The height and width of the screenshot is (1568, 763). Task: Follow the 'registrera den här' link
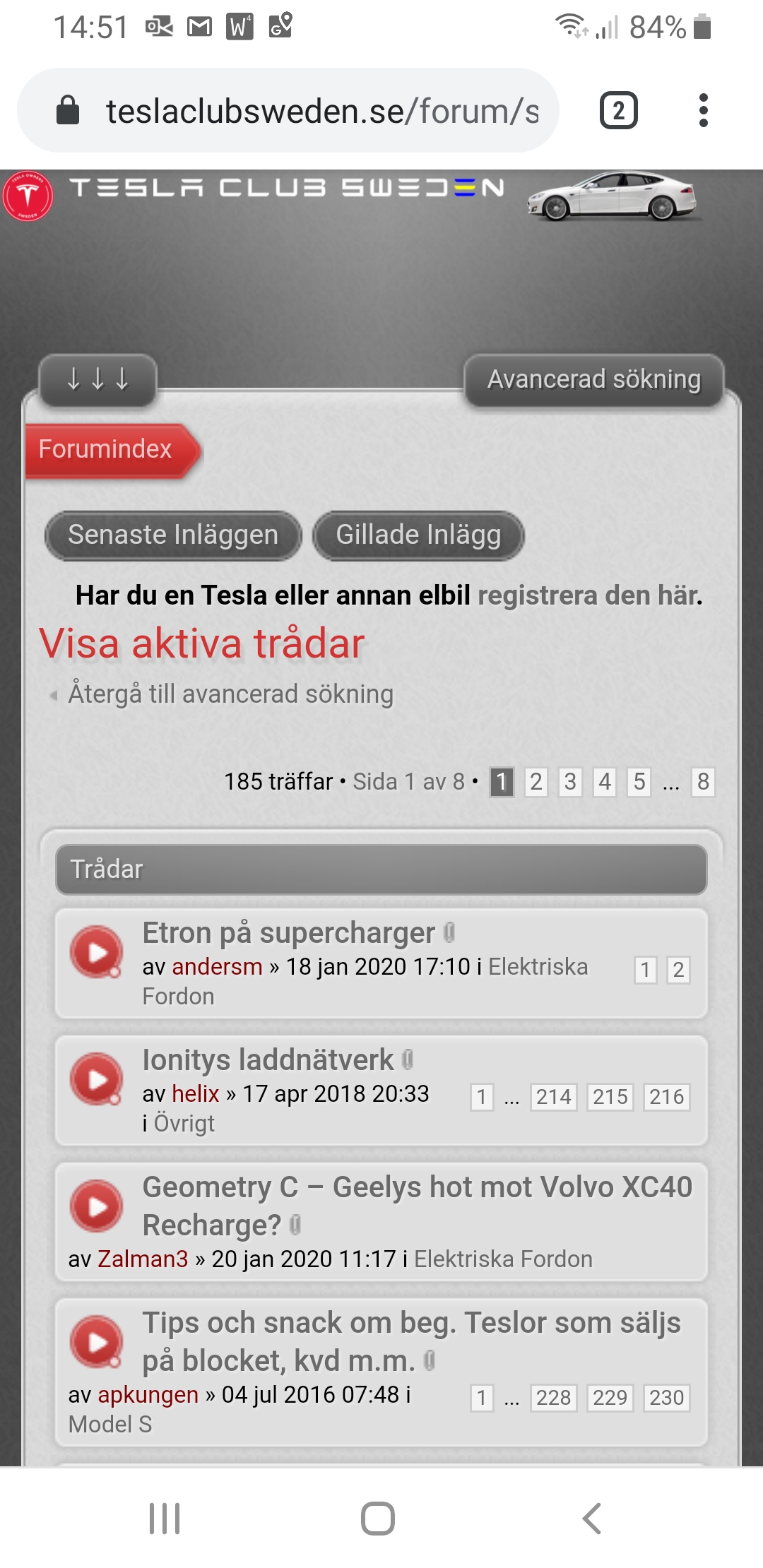coord(590,595)
